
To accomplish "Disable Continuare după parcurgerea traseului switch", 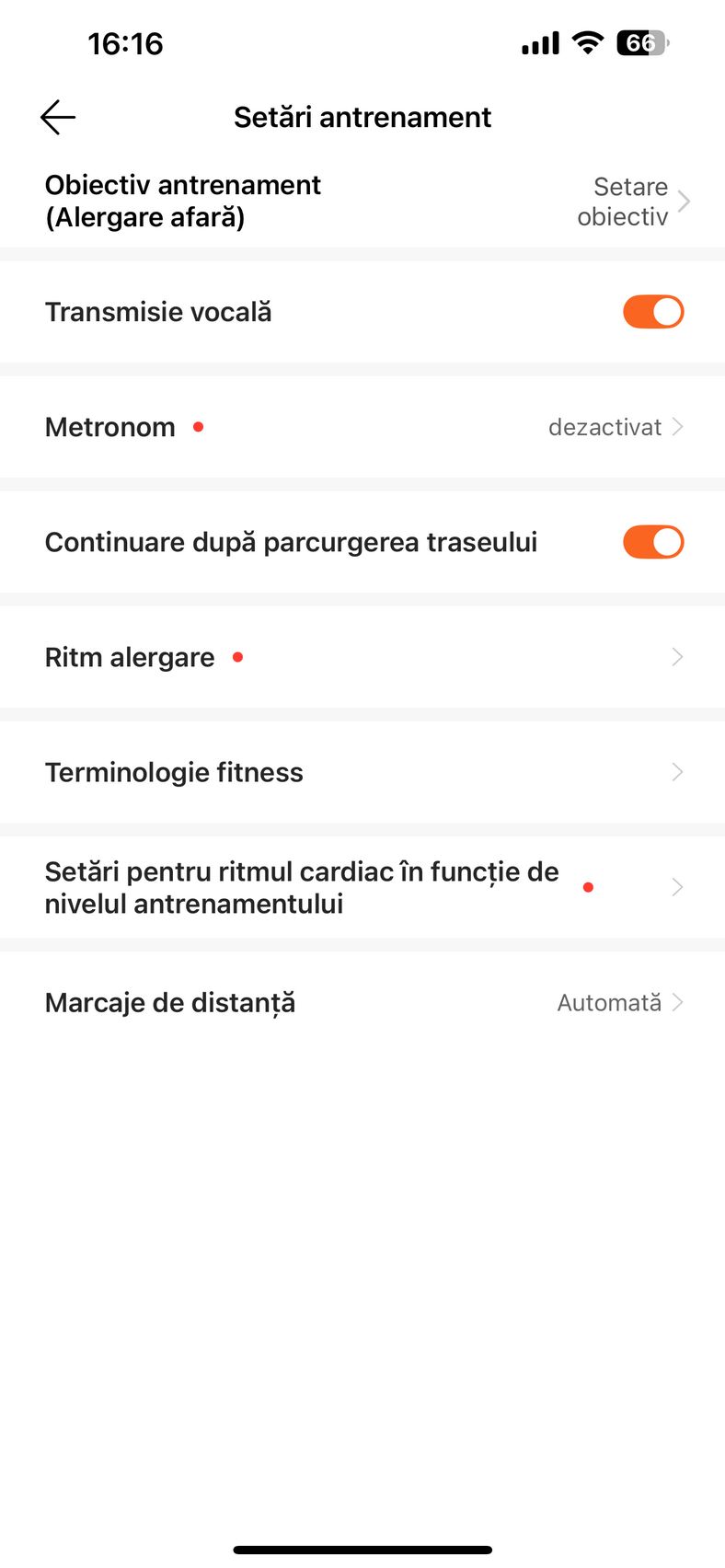I will coord(653,542).
